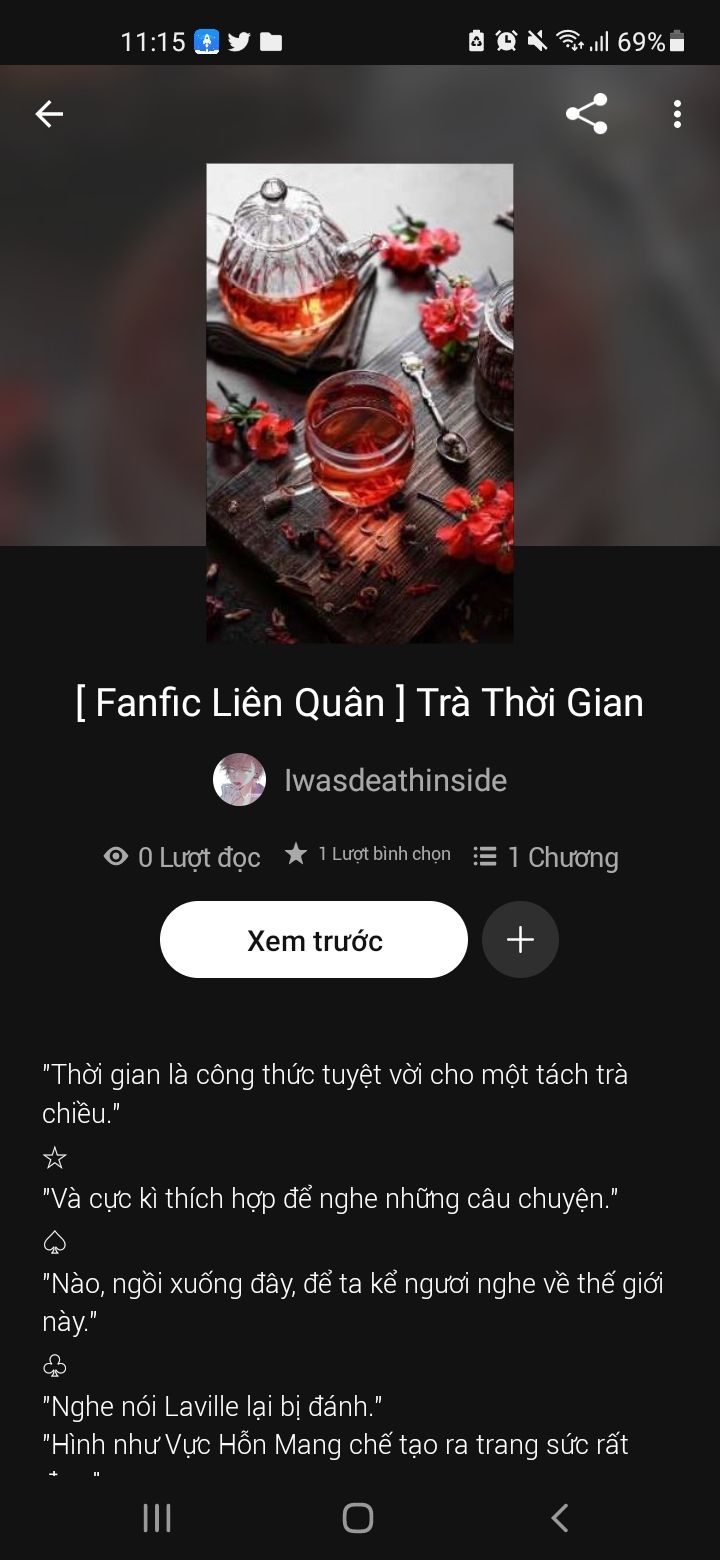Image resolution: width=720 pixels, height=1560 pixels.
Task: View the 1 Chương chapter list
Action: (x=546, y=857)
